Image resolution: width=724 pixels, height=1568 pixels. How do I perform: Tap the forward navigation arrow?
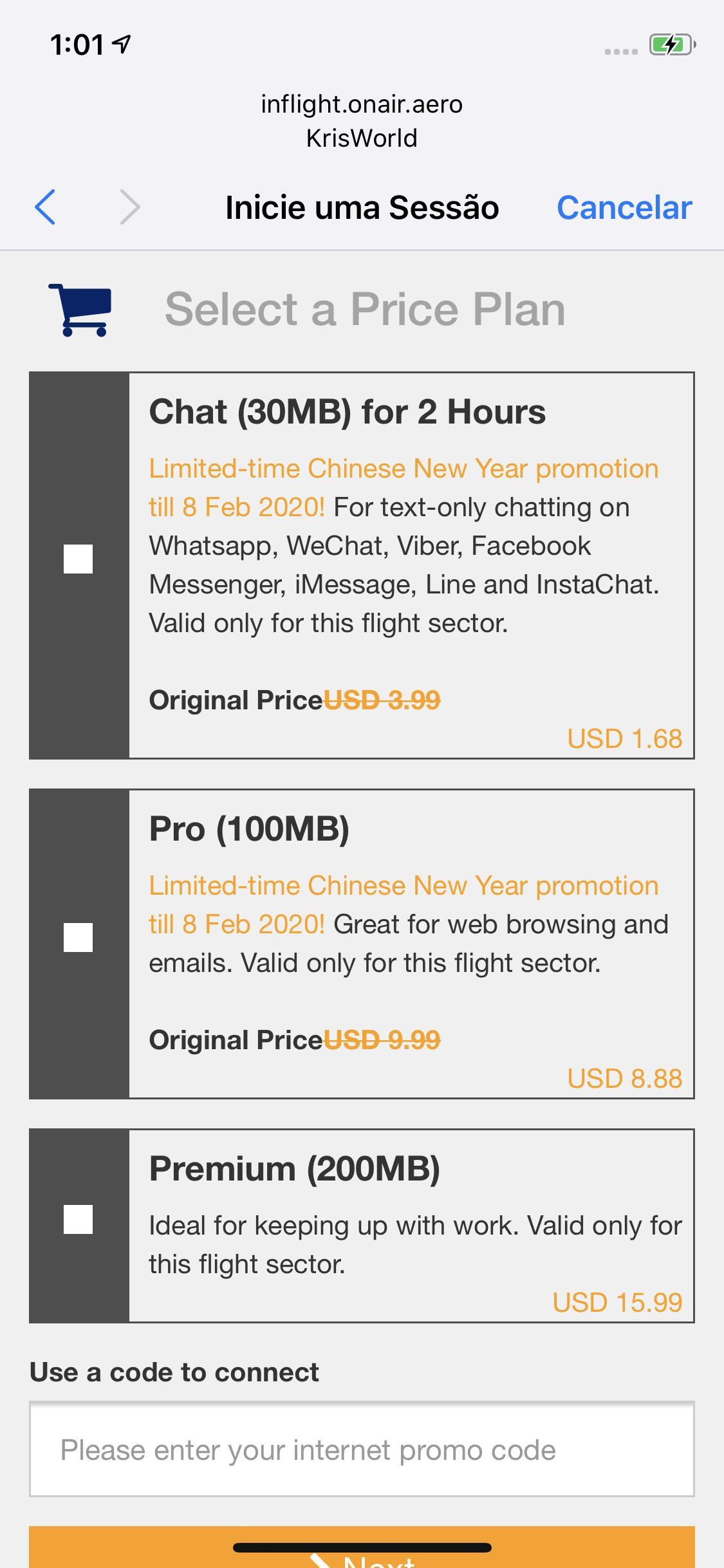[130, 207]
